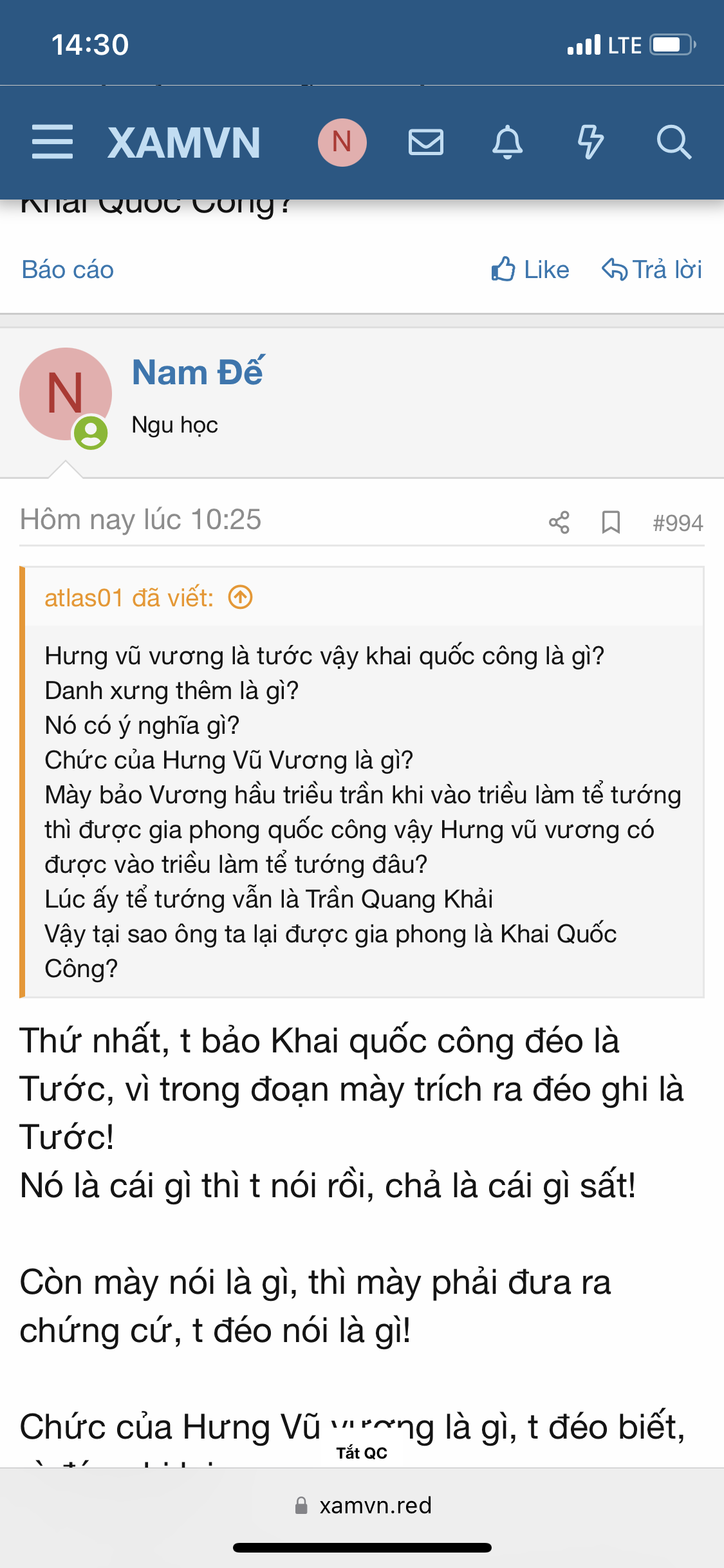Open the XAMVN logo homepage link
This screenshot has width=724, height=1568.
[185, 143]
